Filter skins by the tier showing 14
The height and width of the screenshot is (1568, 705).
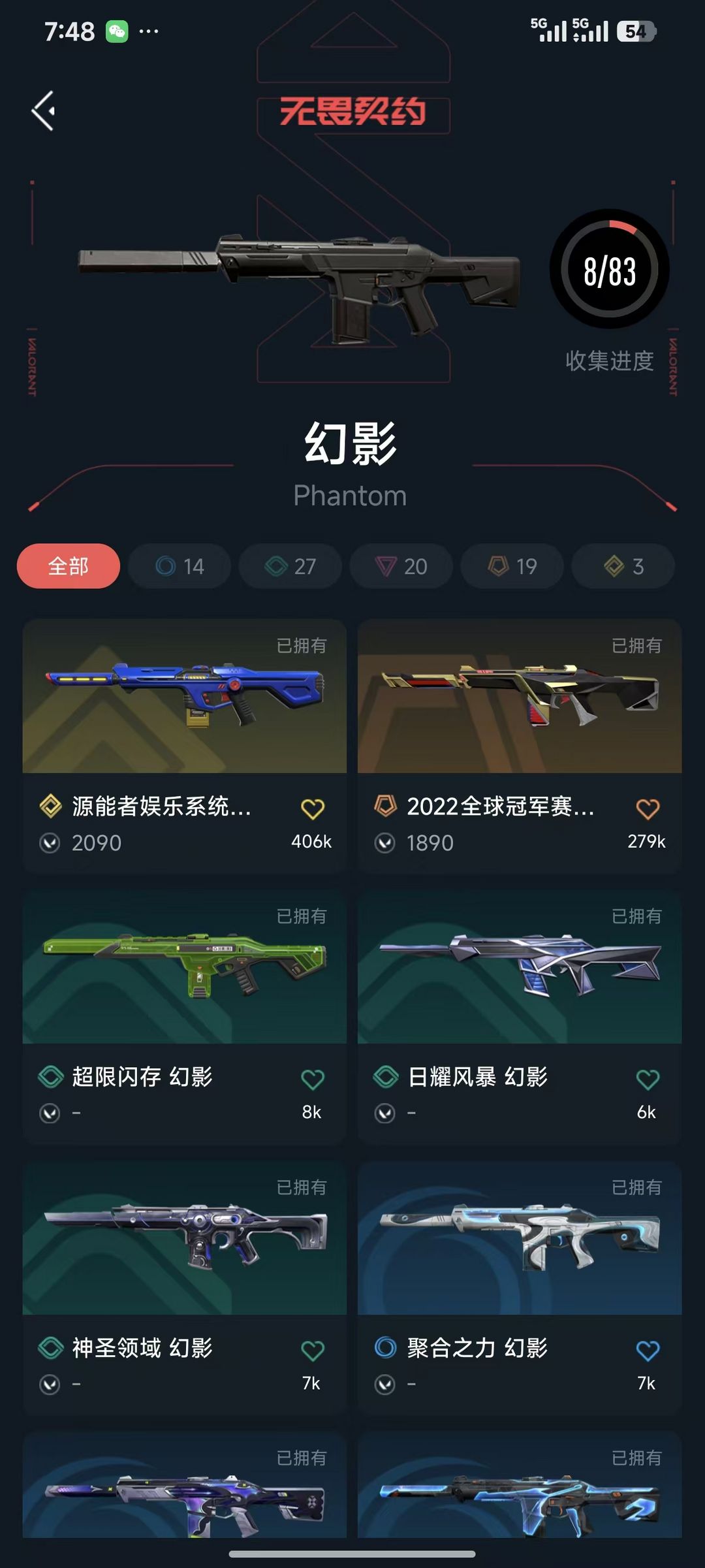[x=180, y=566]
